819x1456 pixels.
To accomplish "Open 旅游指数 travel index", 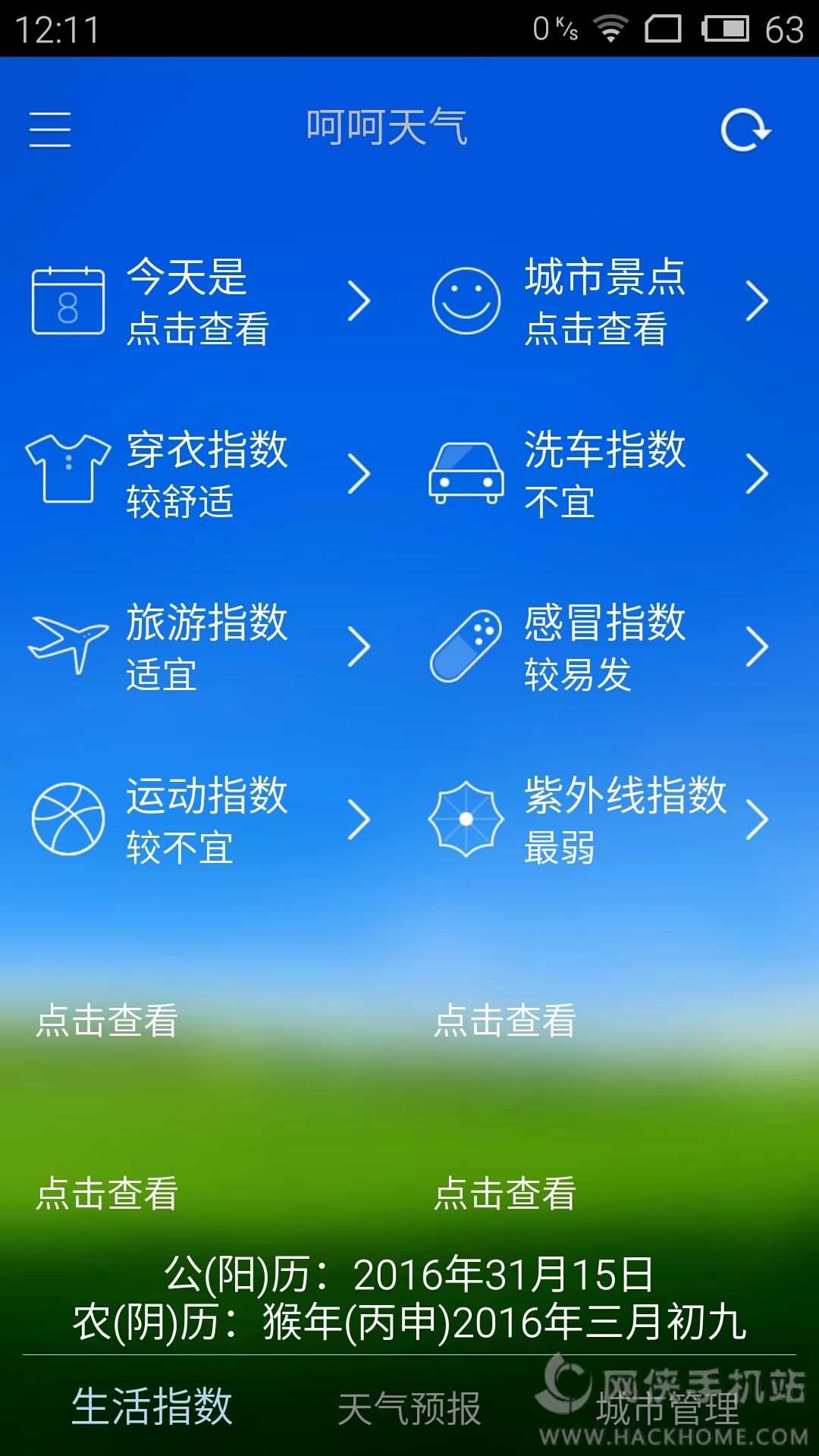I will 201,647.
